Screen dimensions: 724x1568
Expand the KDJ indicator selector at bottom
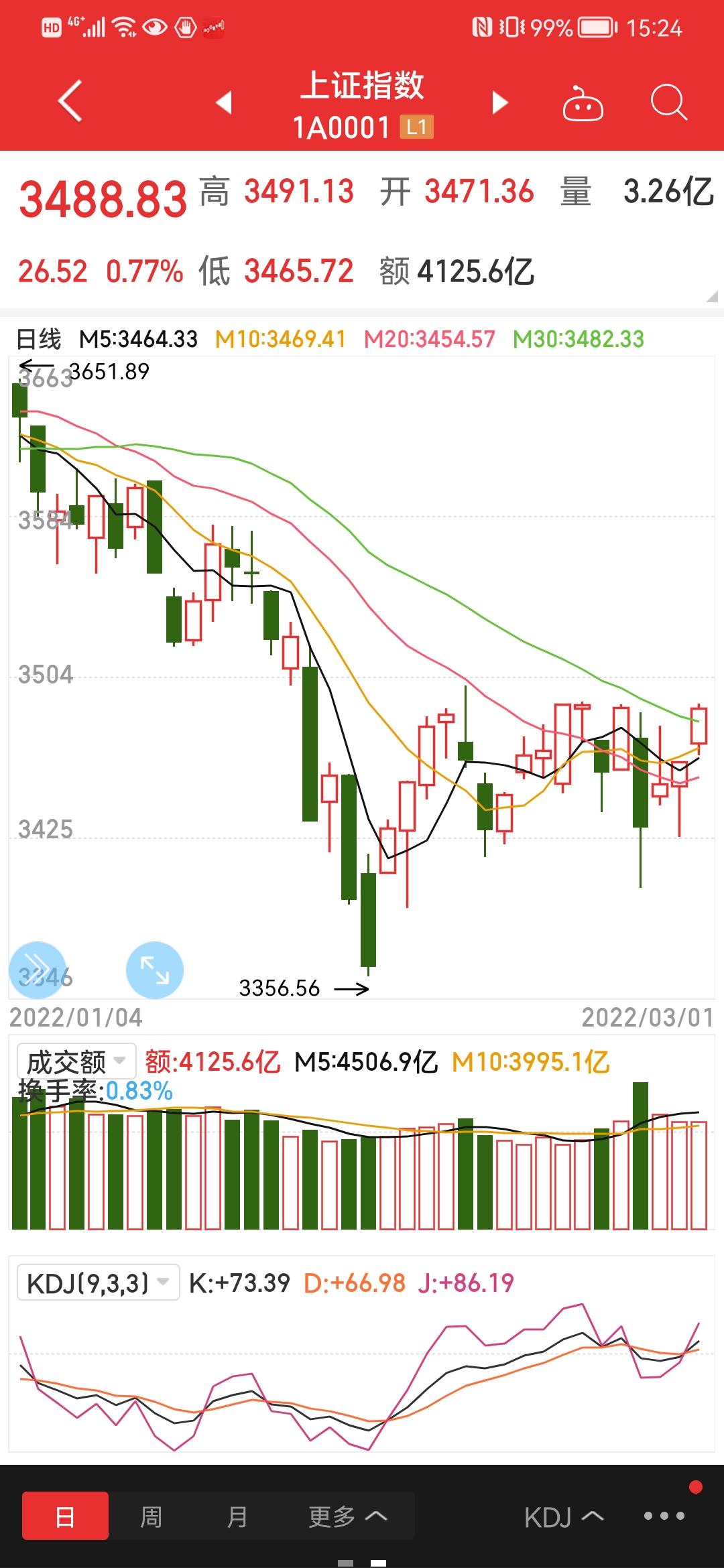[564, 1517]
